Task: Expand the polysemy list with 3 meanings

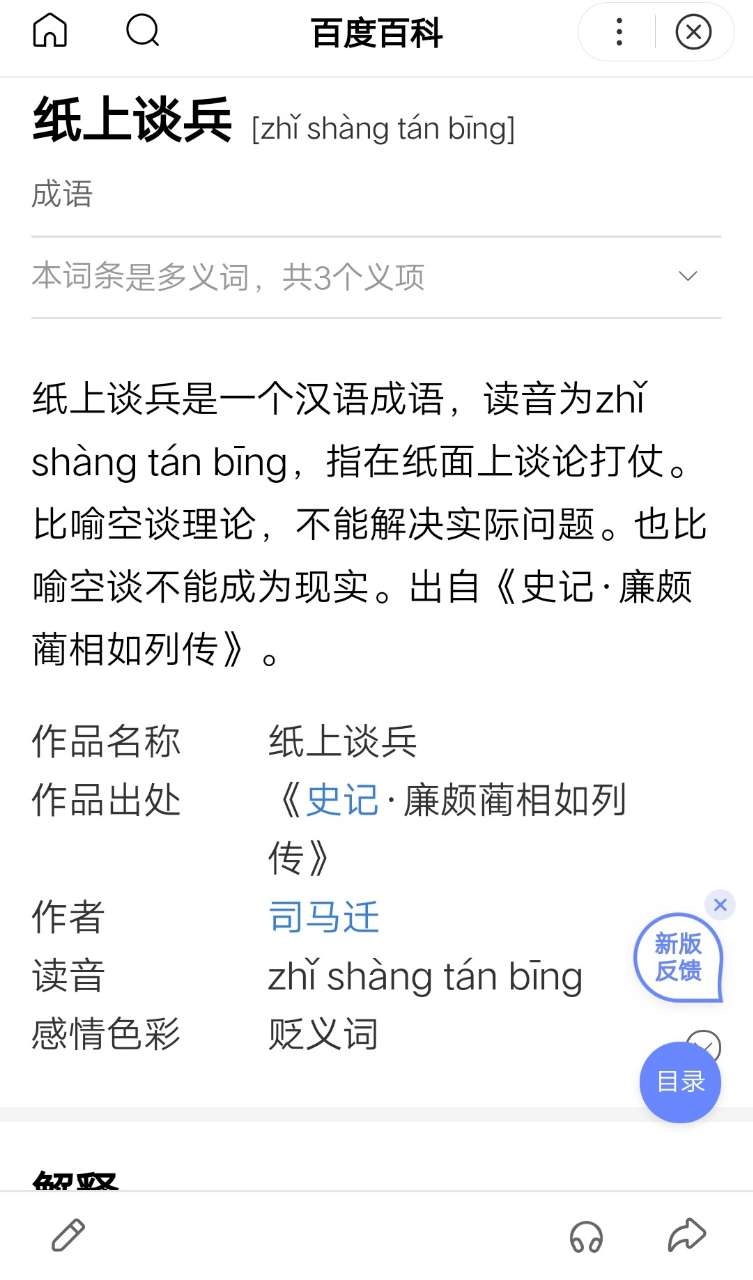Action: [x=687, y=277]
